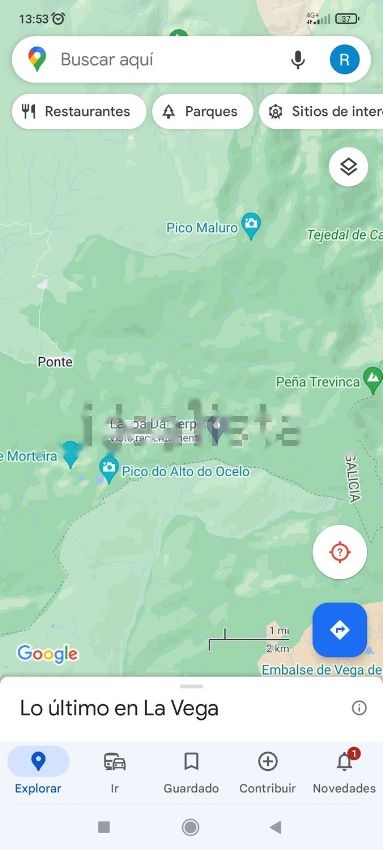Start voice search with the microphone

tap(297, 60)
